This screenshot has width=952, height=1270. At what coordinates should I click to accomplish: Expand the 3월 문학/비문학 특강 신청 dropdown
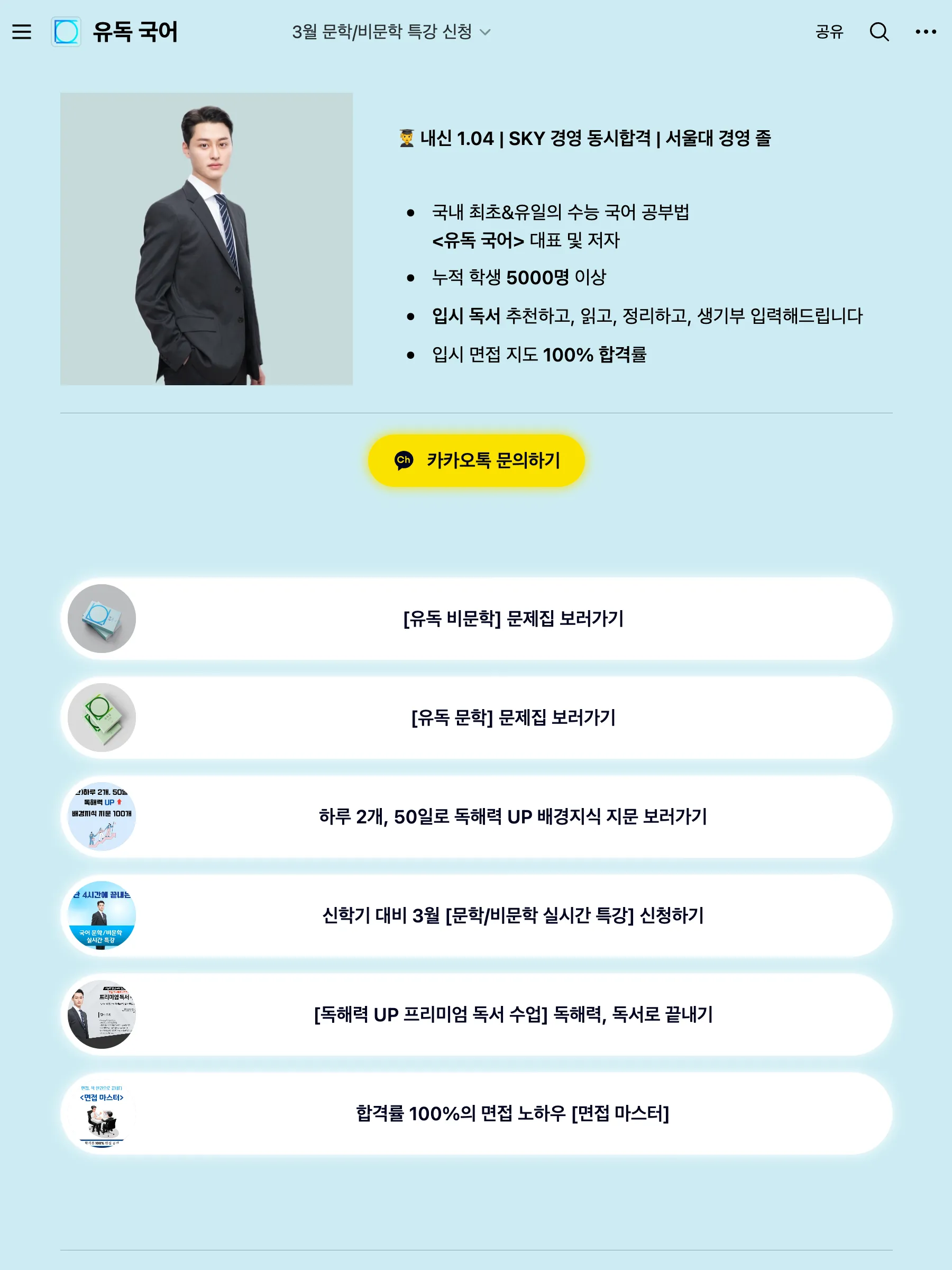(x=391, y=32)
